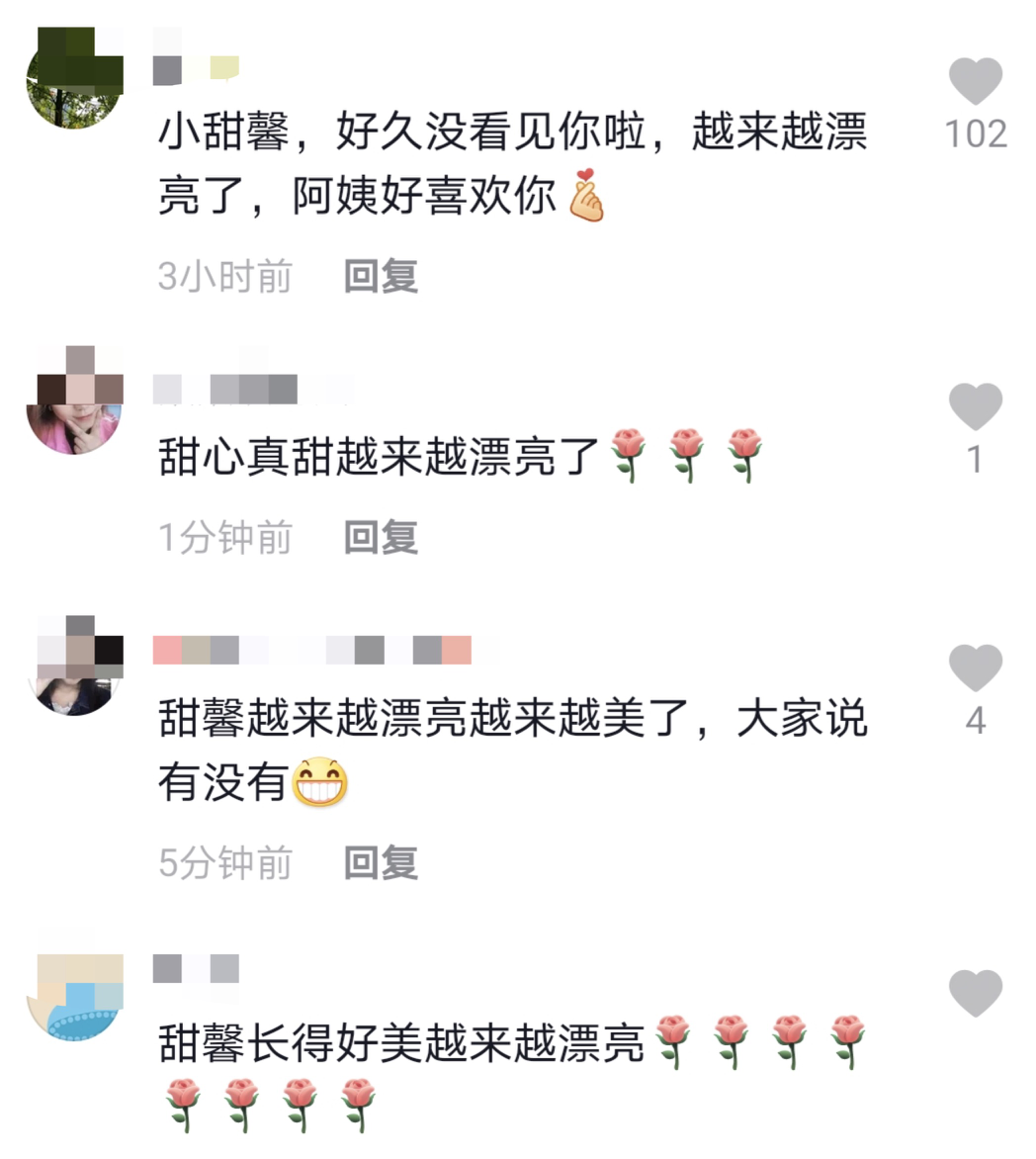The width and height of the screenshot is (1036, 1159).
Task: Like the comment showing 4 likes
Action: click(x=977, y=668)
